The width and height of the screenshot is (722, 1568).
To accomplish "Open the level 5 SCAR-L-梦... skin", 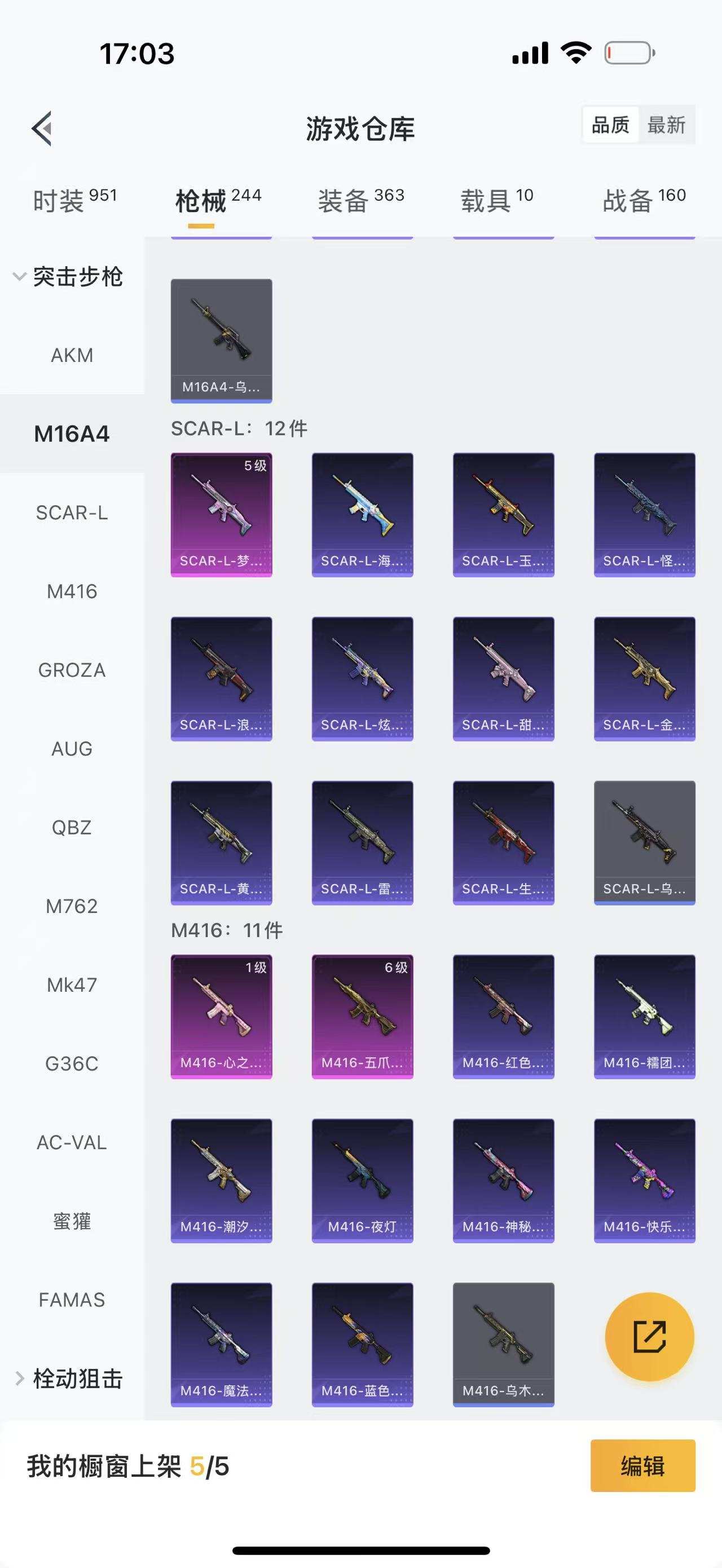I will [x=221, y=514].
